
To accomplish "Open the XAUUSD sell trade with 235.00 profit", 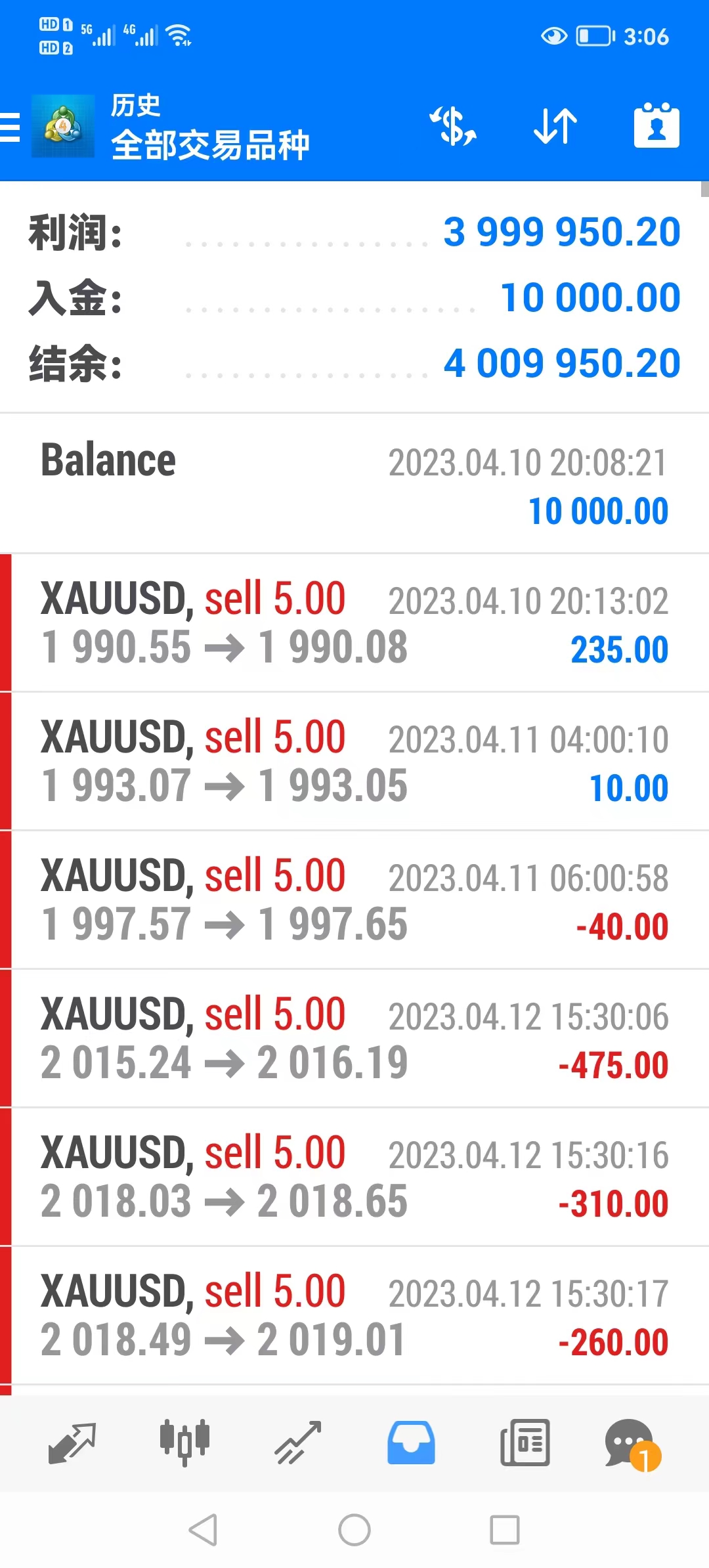I will pyautogui.click(x=354, y=622).
